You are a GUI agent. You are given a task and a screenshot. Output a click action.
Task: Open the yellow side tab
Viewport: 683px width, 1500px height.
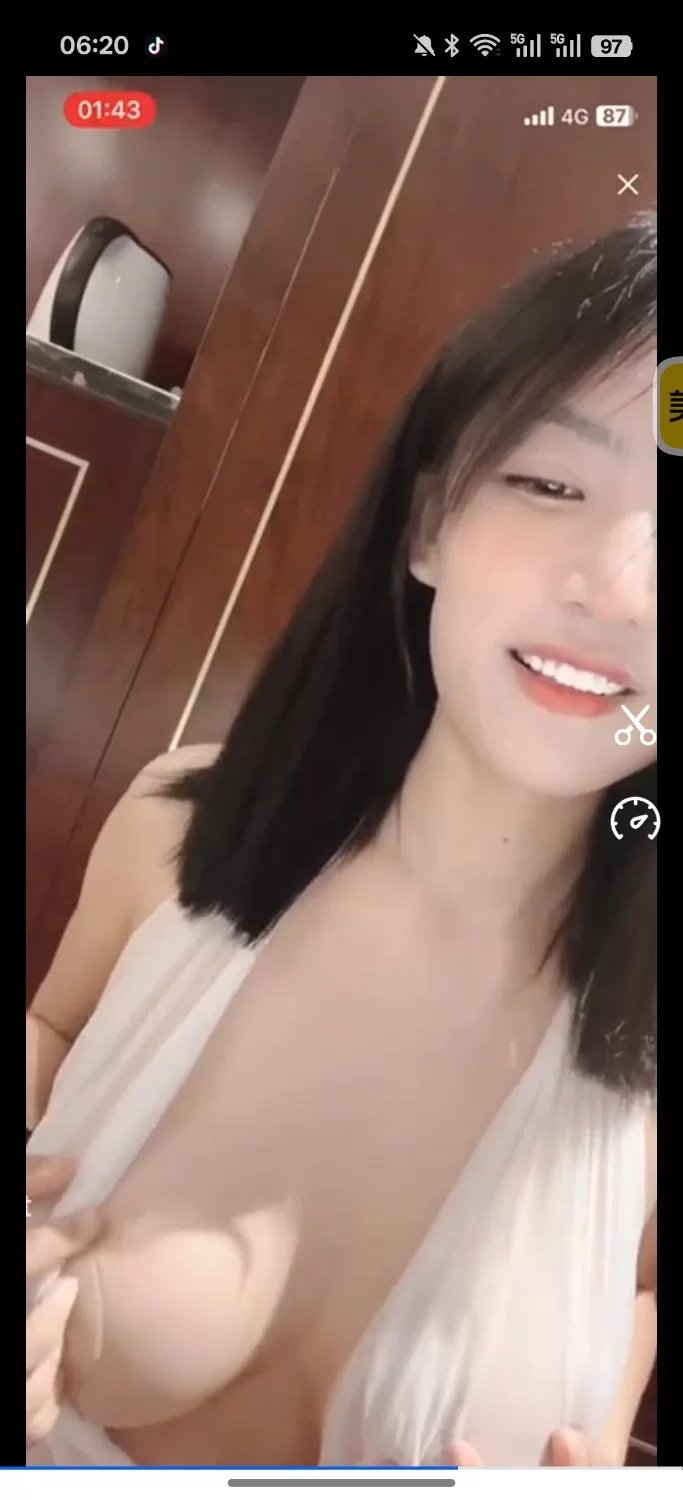point(670,407)
